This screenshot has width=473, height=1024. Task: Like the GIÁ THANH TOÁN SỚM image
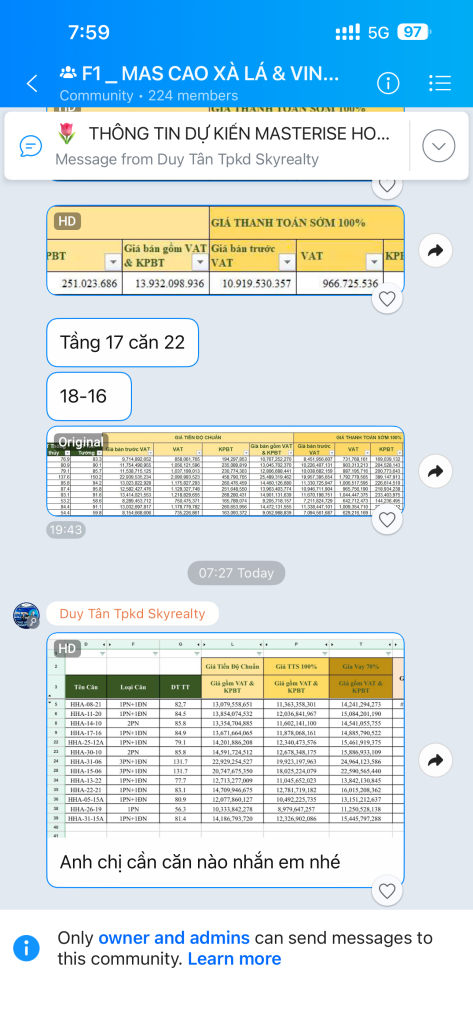387,300
